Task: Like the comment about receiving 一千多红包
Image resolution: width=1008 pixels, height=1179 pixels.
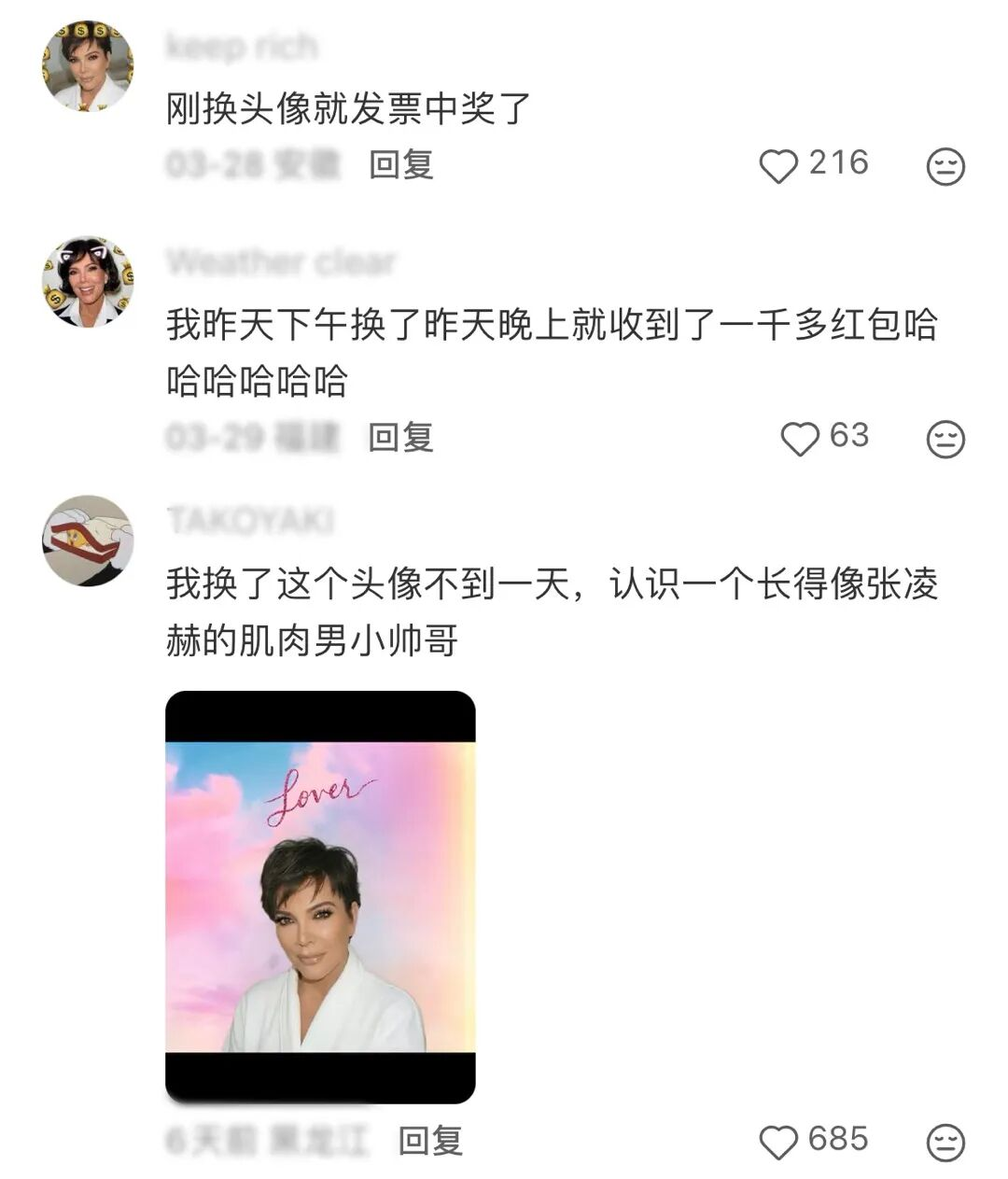Action: [799, 439]
